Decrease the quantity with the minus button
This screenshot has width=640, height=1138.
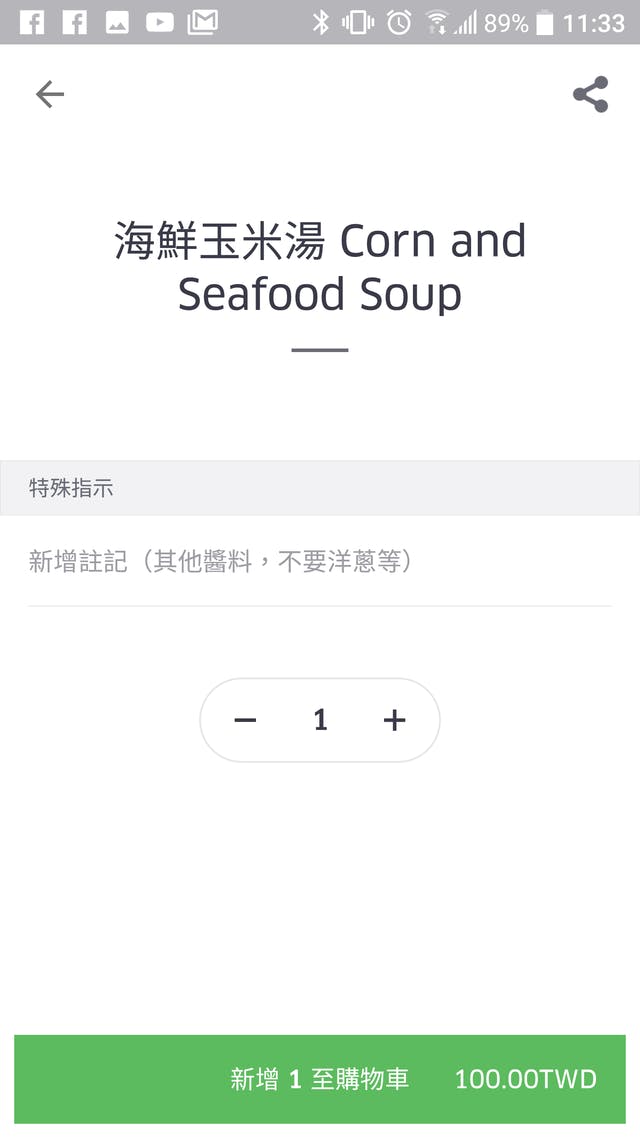coord(246,720)
